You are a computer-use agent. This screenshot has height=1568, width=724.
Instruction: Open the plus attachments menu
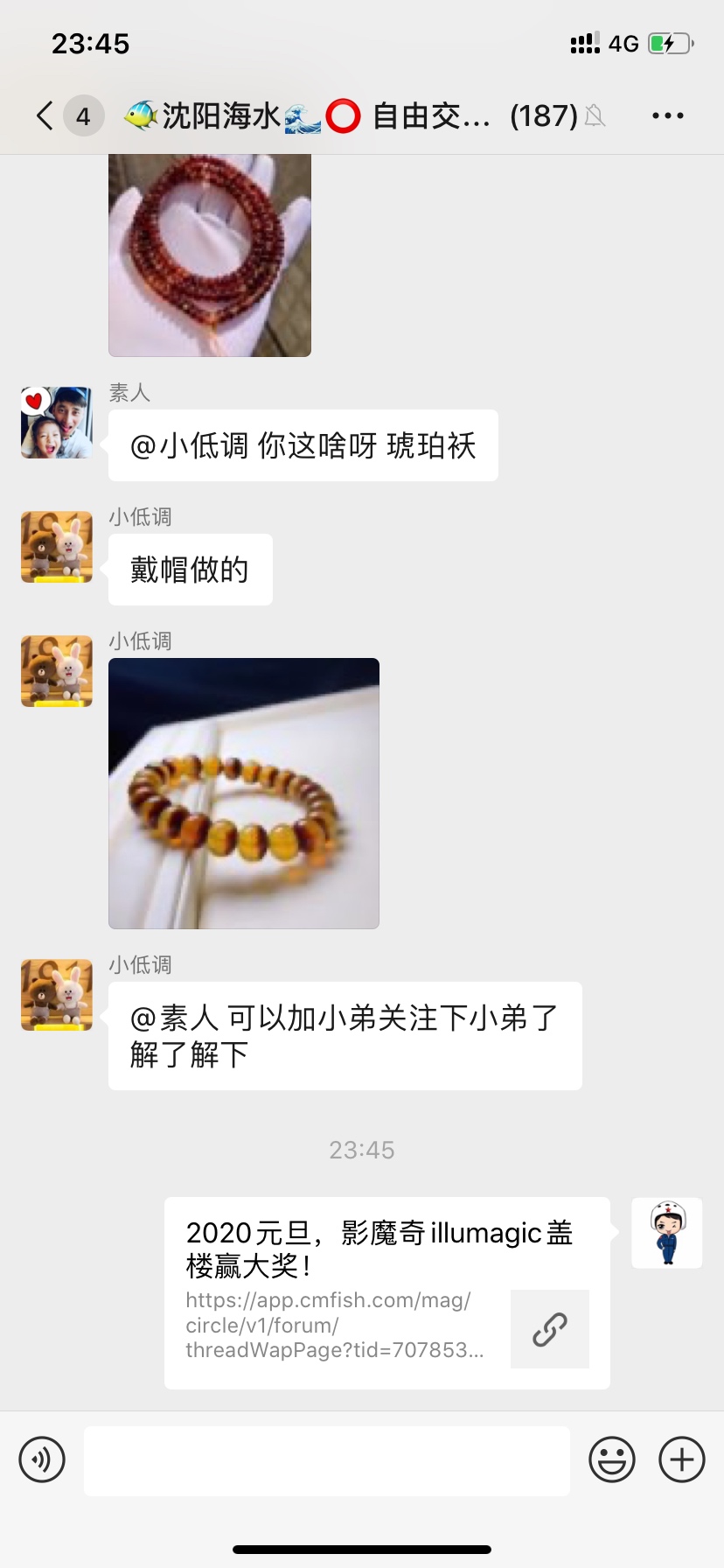point(681,1459)
